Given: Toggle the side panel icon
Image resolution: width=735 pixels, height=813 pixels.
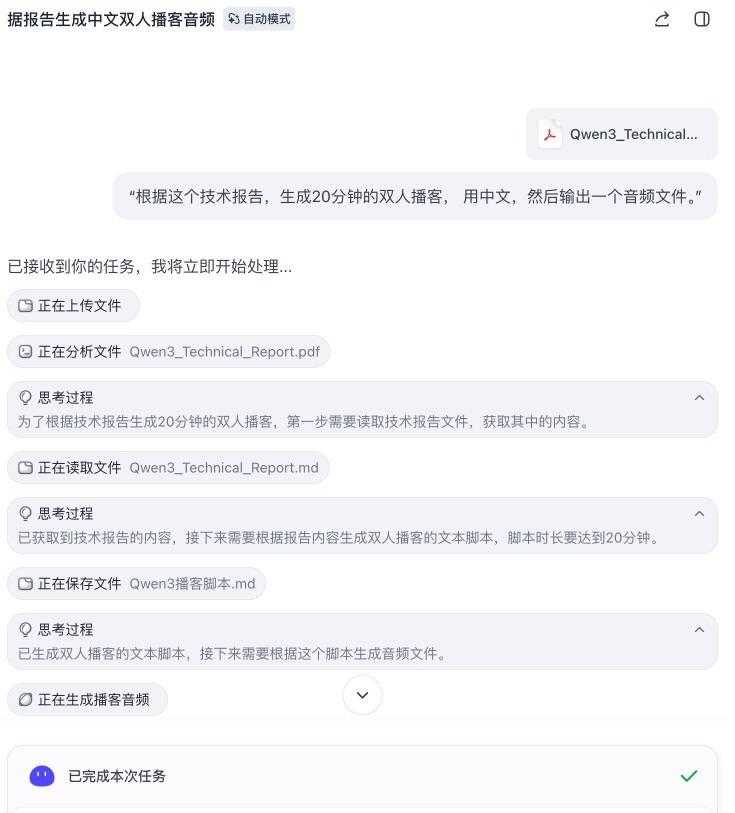Looking at the screenshot, I should tap(702, 19).
